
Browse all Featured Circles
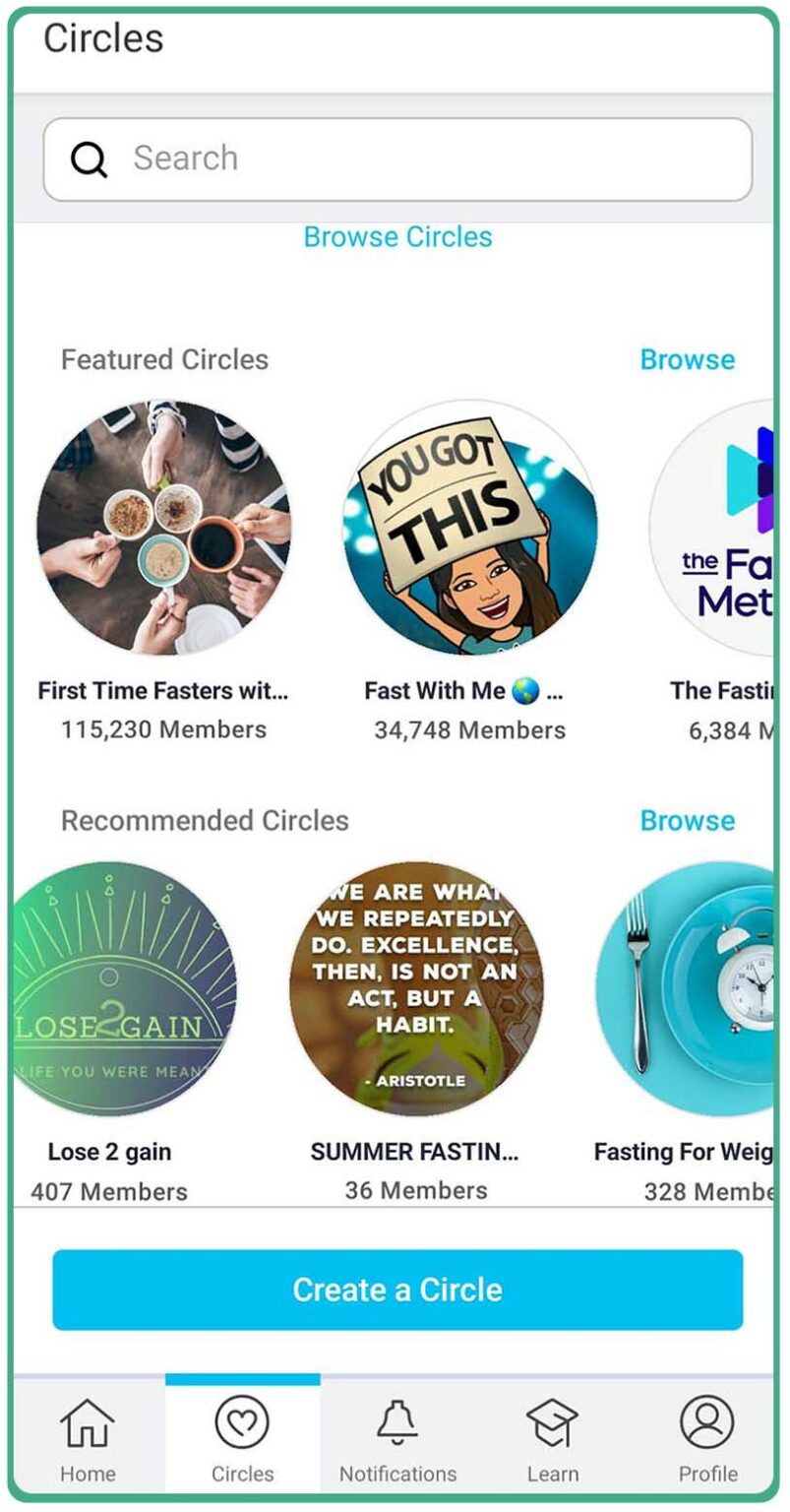[687, 359]
